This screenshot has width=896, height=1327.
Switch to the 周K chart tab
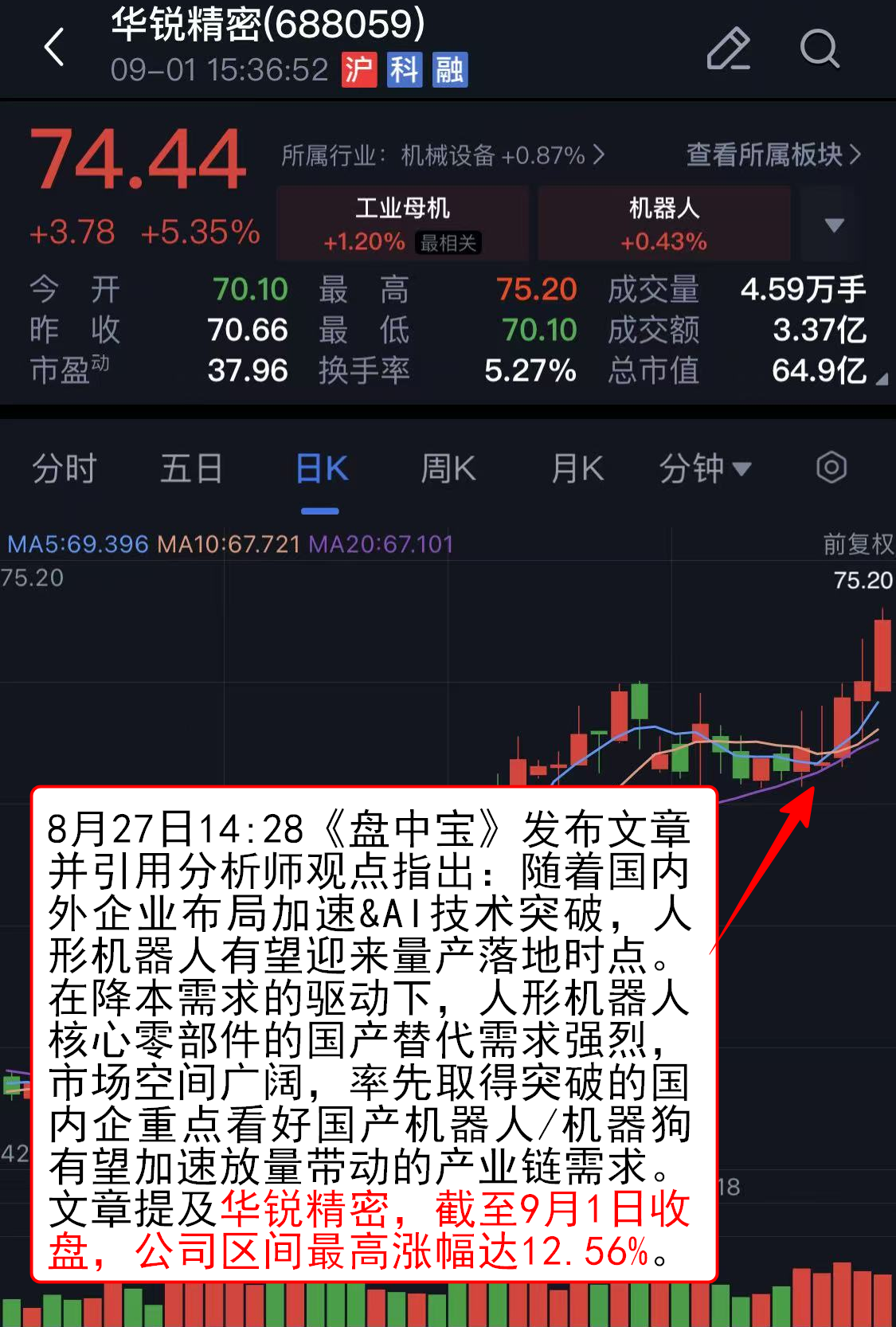(448, 468)
